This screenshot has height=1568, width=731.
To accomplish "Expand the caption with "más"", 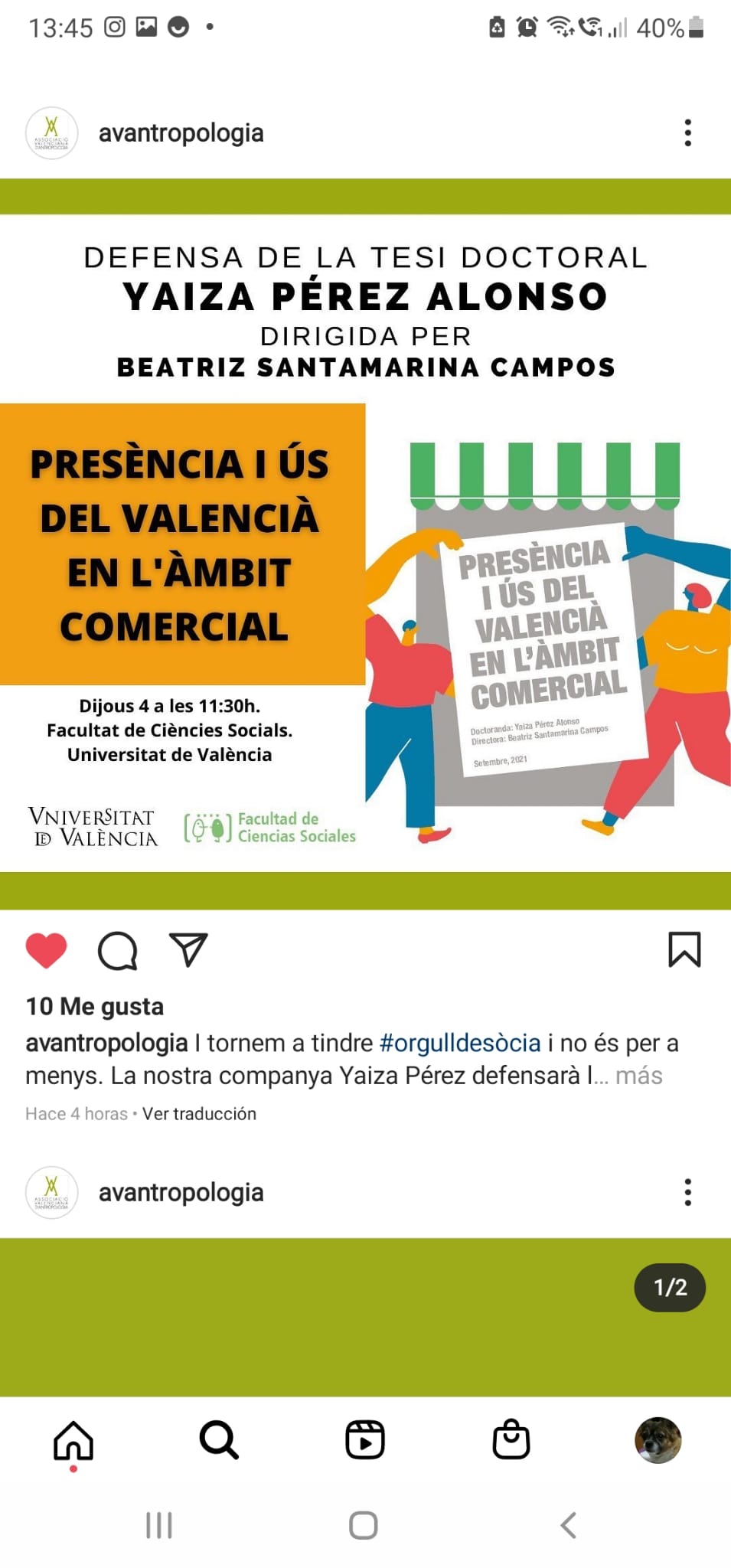I will [639, 1076].
